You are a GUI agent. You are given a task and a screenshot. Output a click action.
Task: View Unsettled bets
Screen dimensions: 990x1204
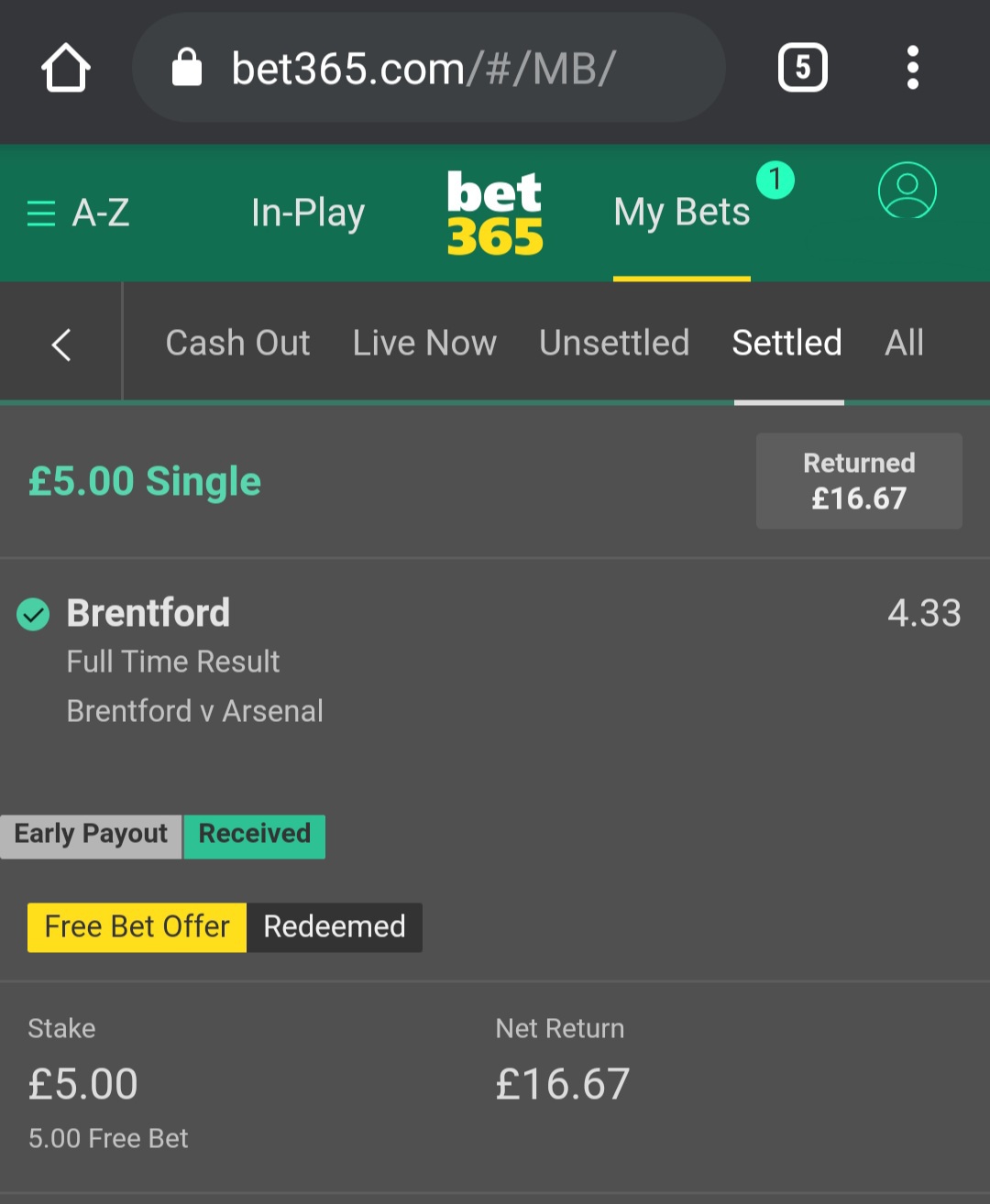pos(614,344)
